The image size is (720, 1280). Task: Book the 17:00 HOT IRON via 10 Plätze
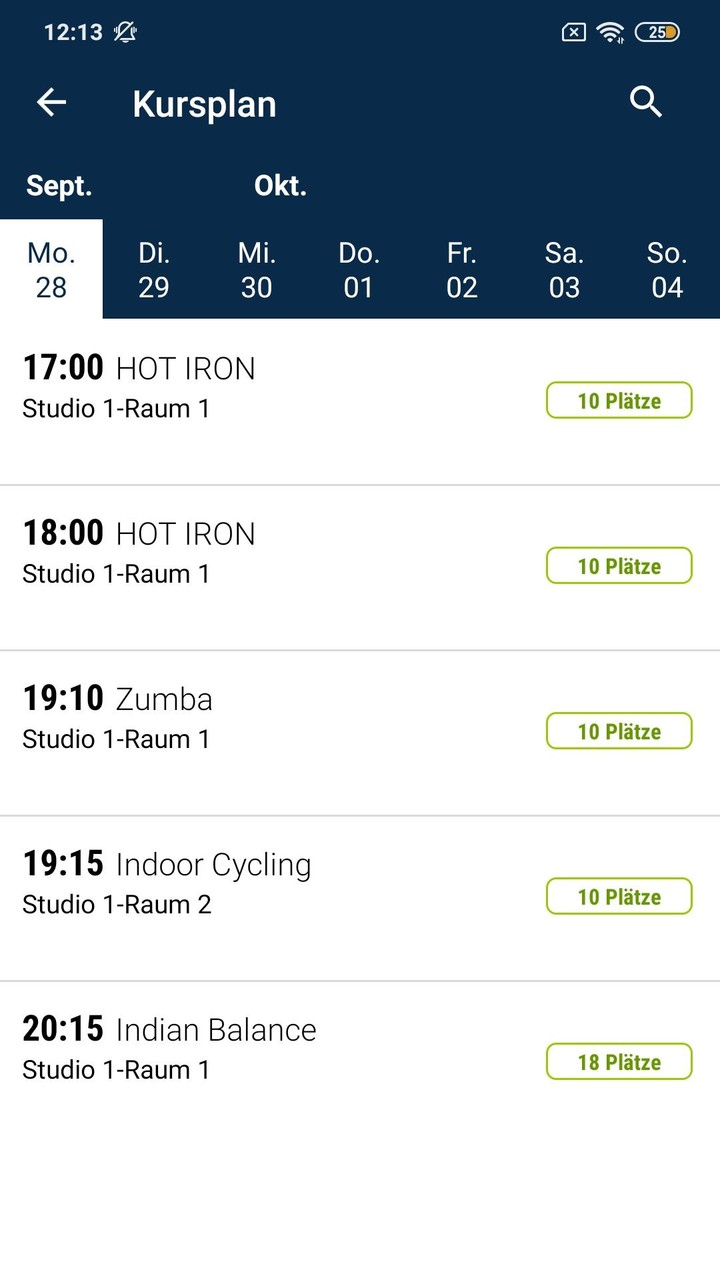pyautogui.click(x=618, y=400)
